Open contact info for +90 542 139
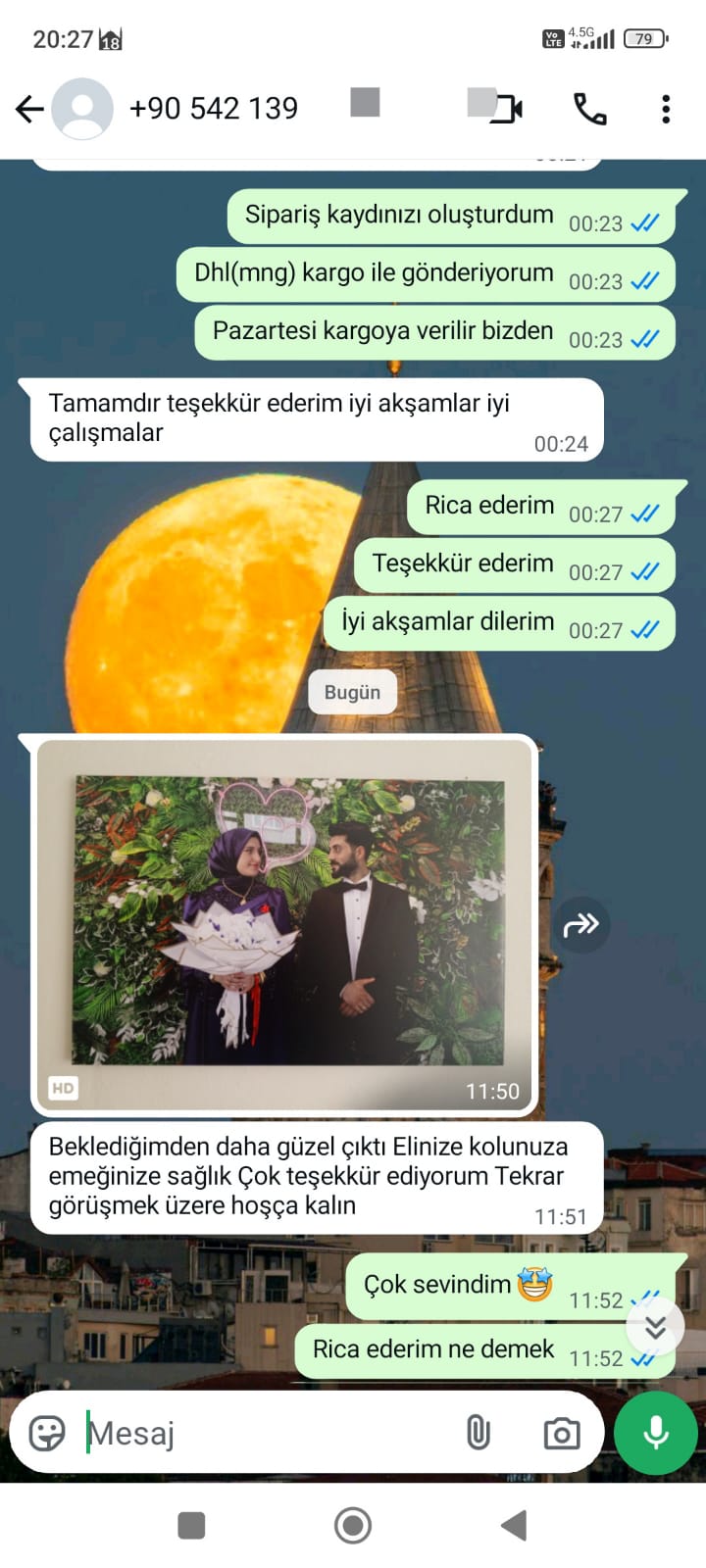Image resolution: width=706 pixels, height=1568 pixels. pos(214,109)
